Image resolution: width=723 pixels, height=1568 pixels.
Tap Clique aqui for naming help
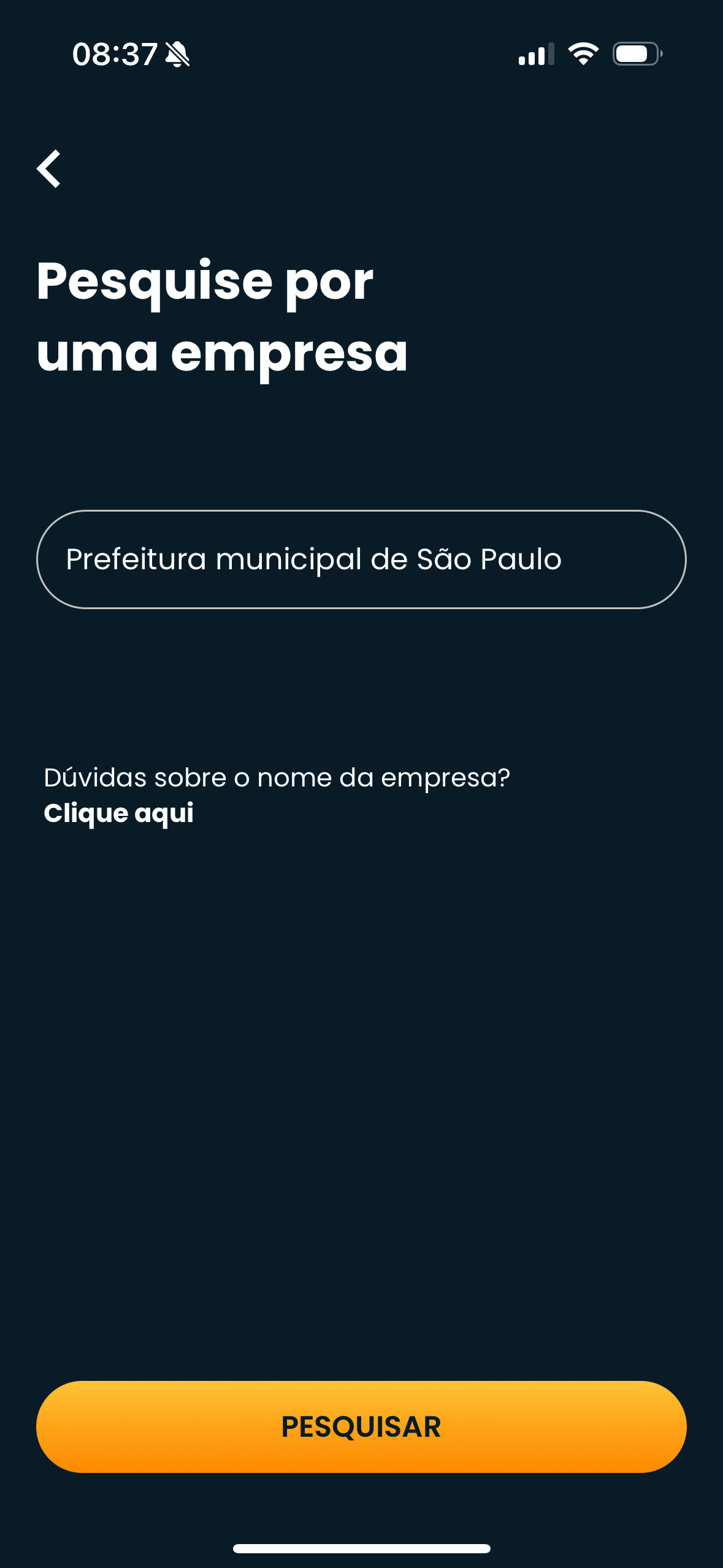(118, 813)
